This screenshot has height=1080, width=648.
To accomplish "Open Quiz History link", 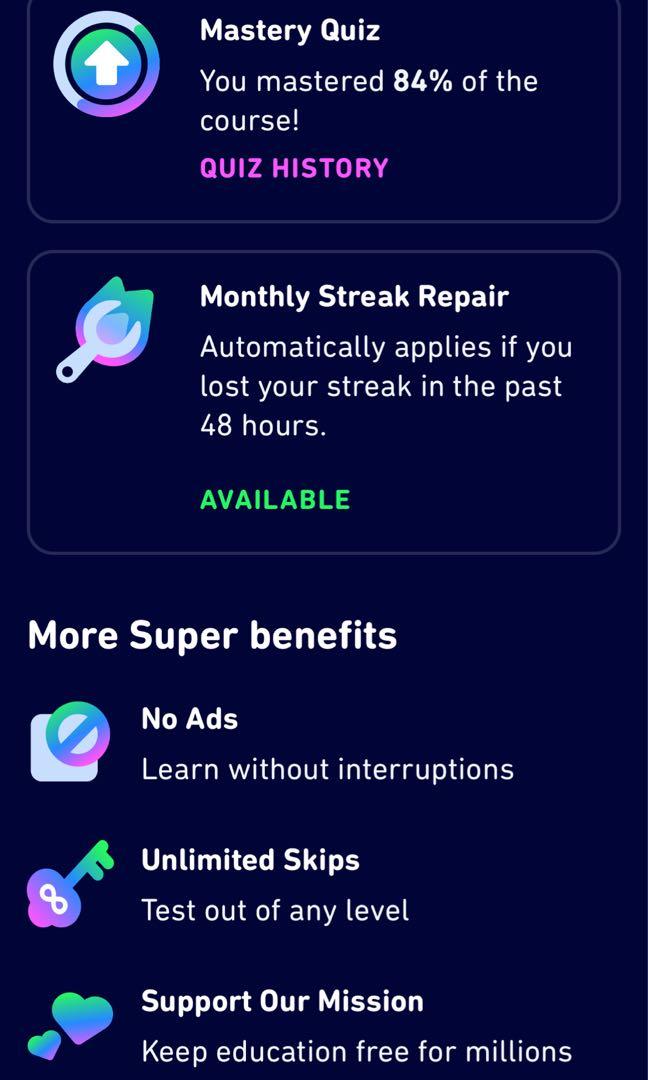I will [294, 168].
